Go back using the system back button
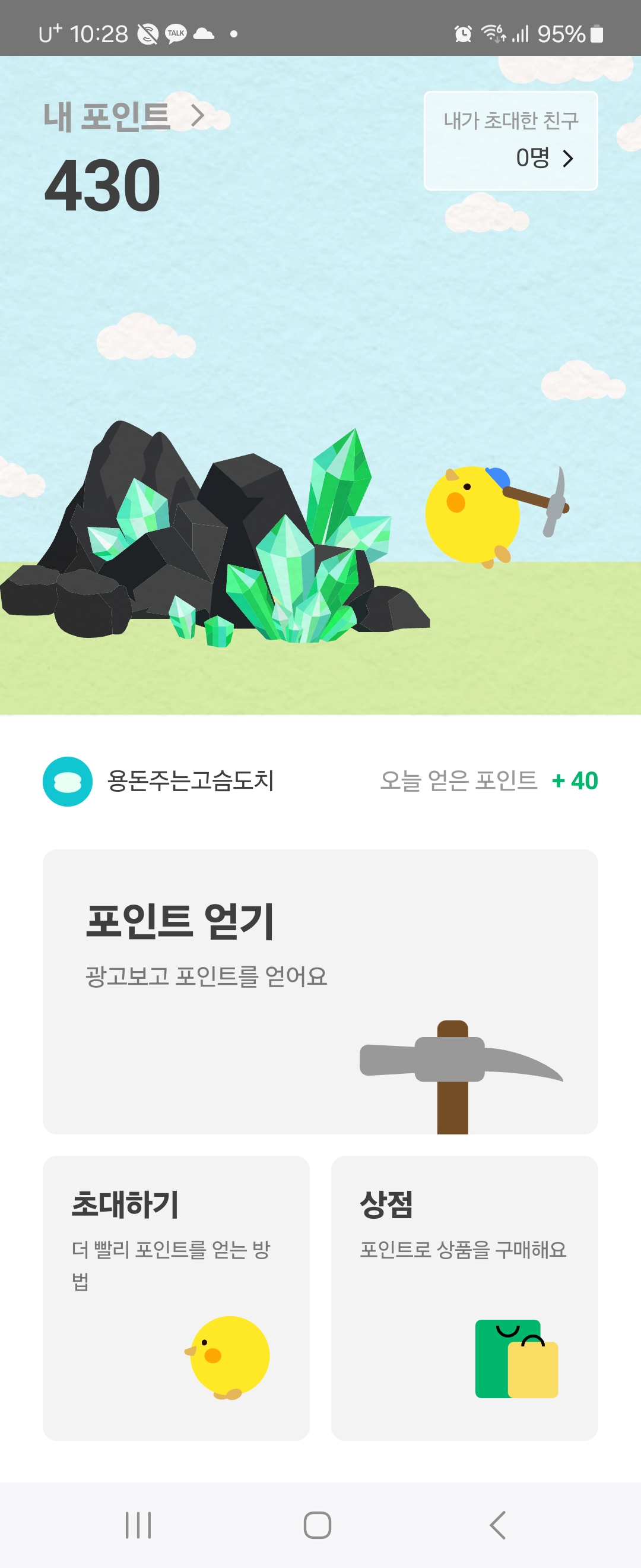This screenshot has width=641, height=1568. click(497, 1525)
